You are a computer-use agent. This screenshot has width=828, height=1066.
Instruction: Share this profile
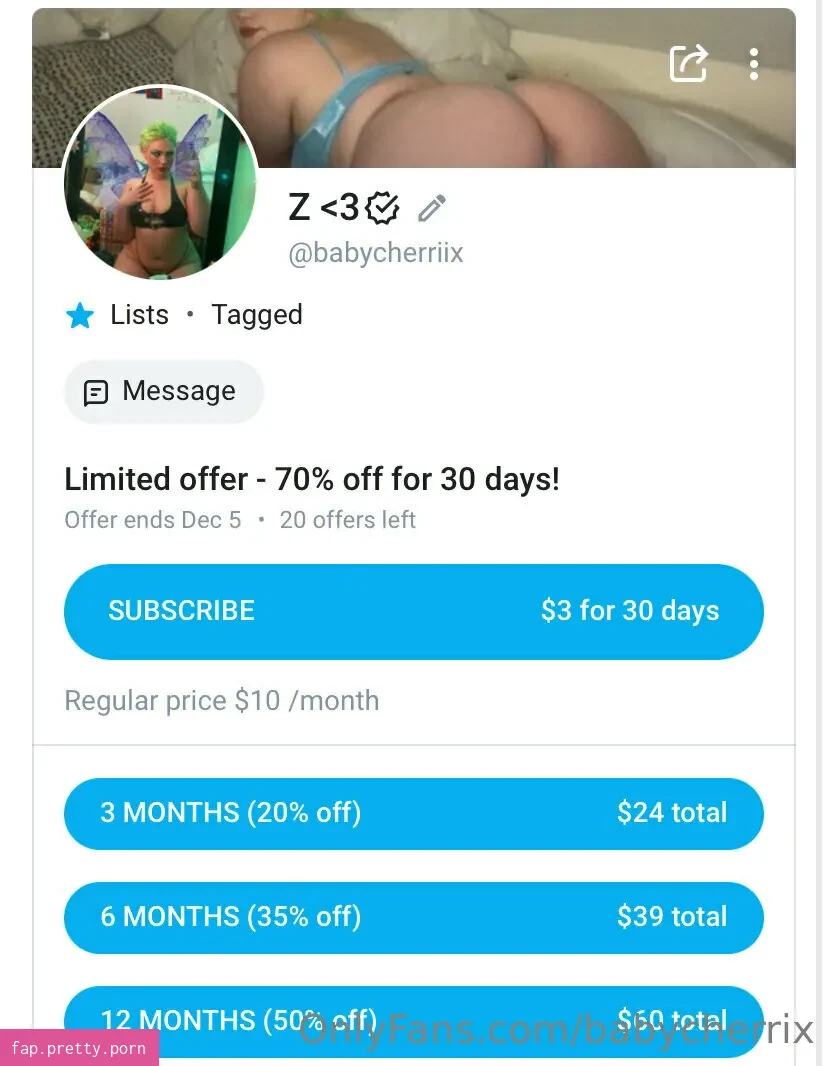[688, 64]
